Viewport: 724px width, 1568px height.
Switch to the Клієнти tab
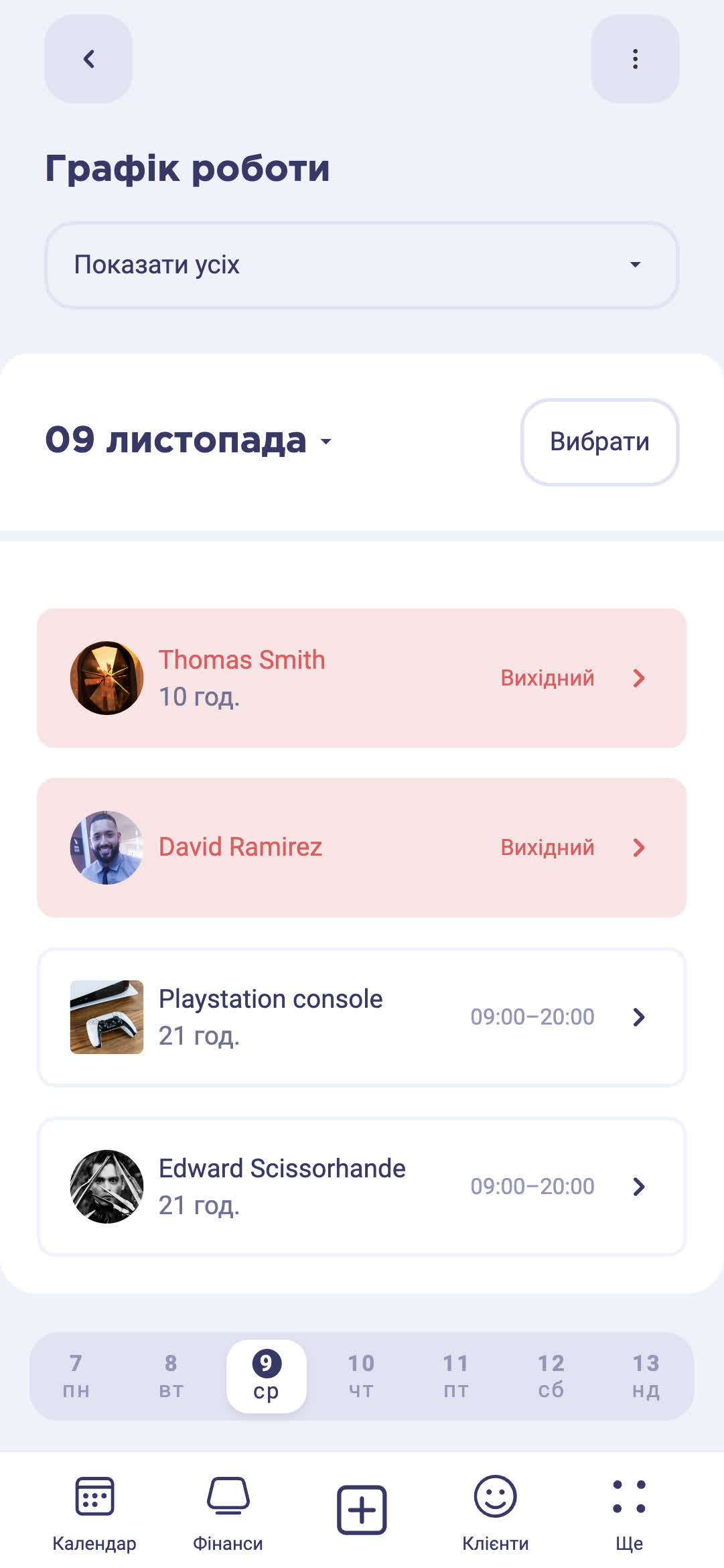click(496, 1512)
